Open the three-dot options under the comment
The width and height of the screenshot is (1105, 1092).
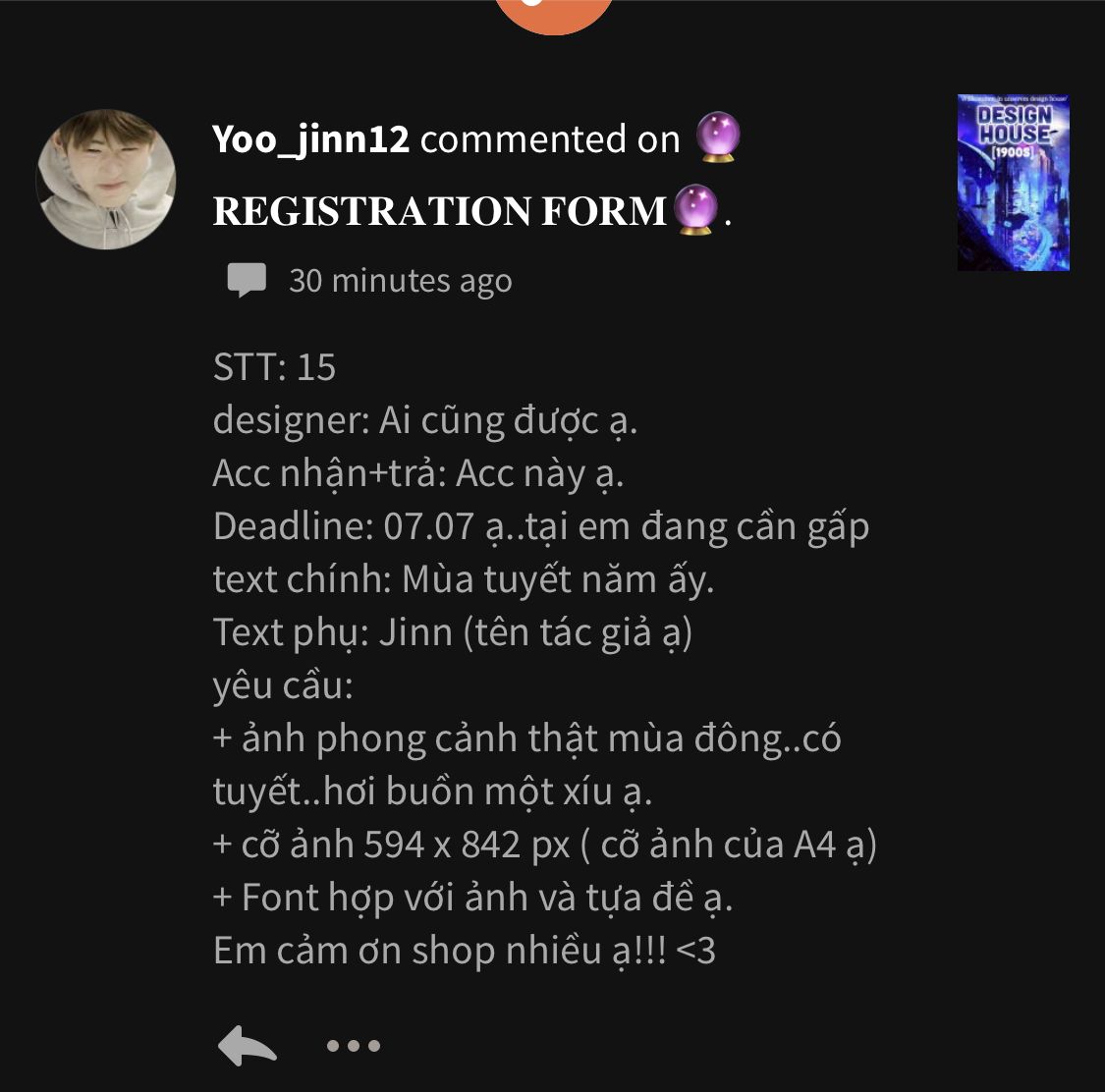(354, 1046)
